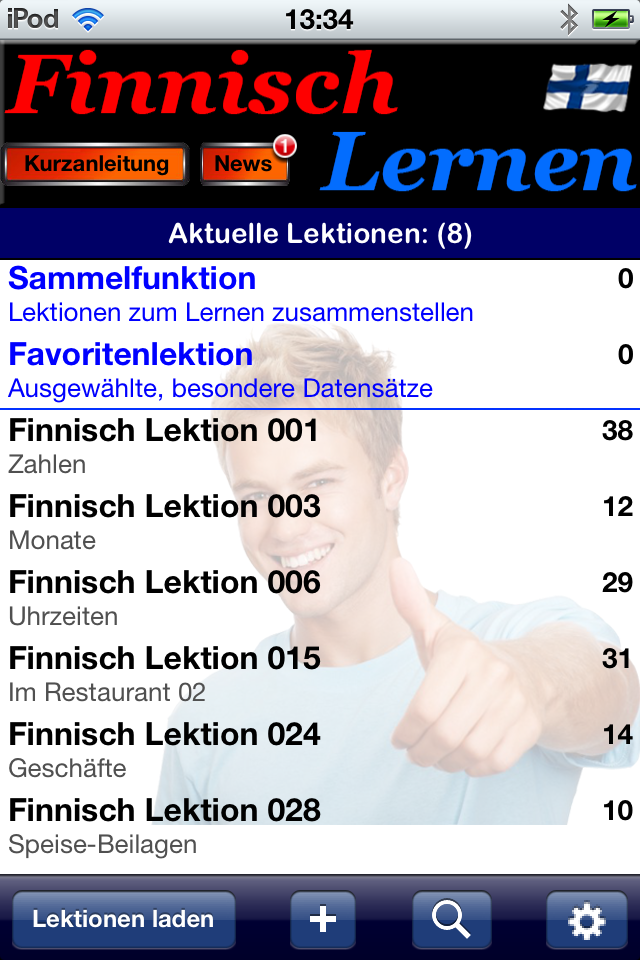This screenshot has height=960, width=640.
Task: Open the settings gear
Action: (x=586, y=920)
